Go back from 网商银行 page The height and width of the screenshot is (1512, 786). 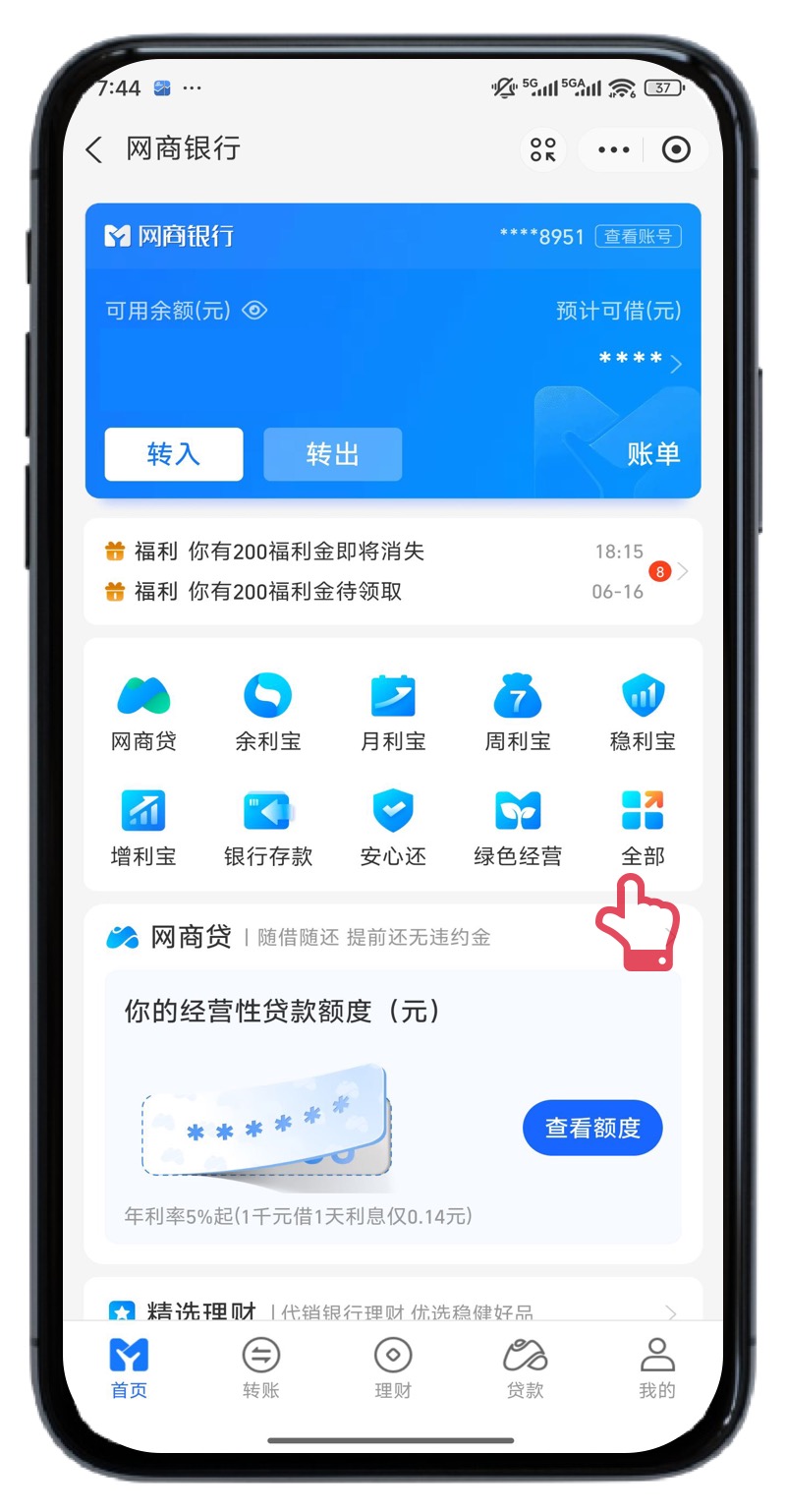[94, 149]
